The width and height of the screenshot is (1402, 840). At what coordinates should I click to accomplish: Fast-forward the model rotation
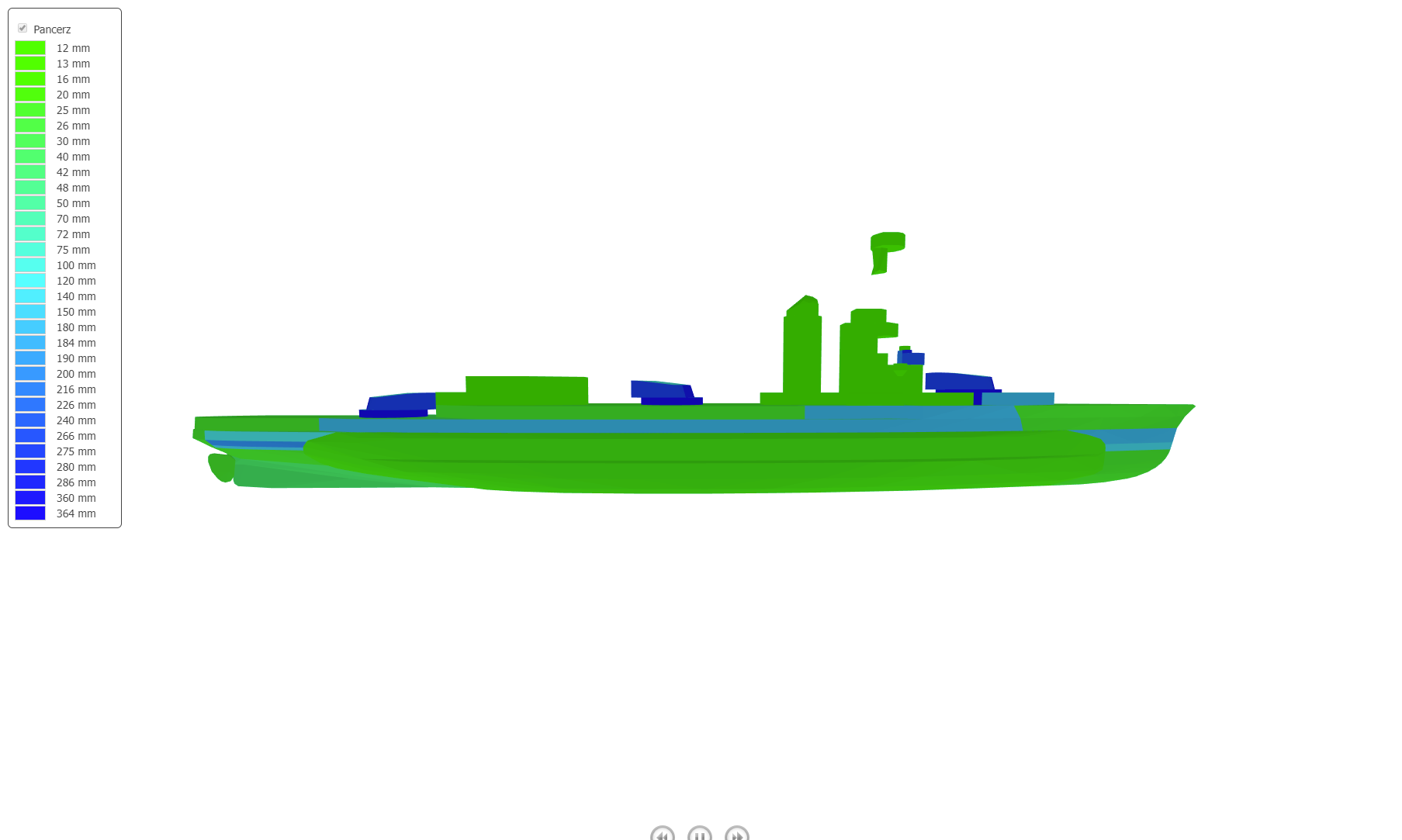pyautogui.click(x=737, y=835)
